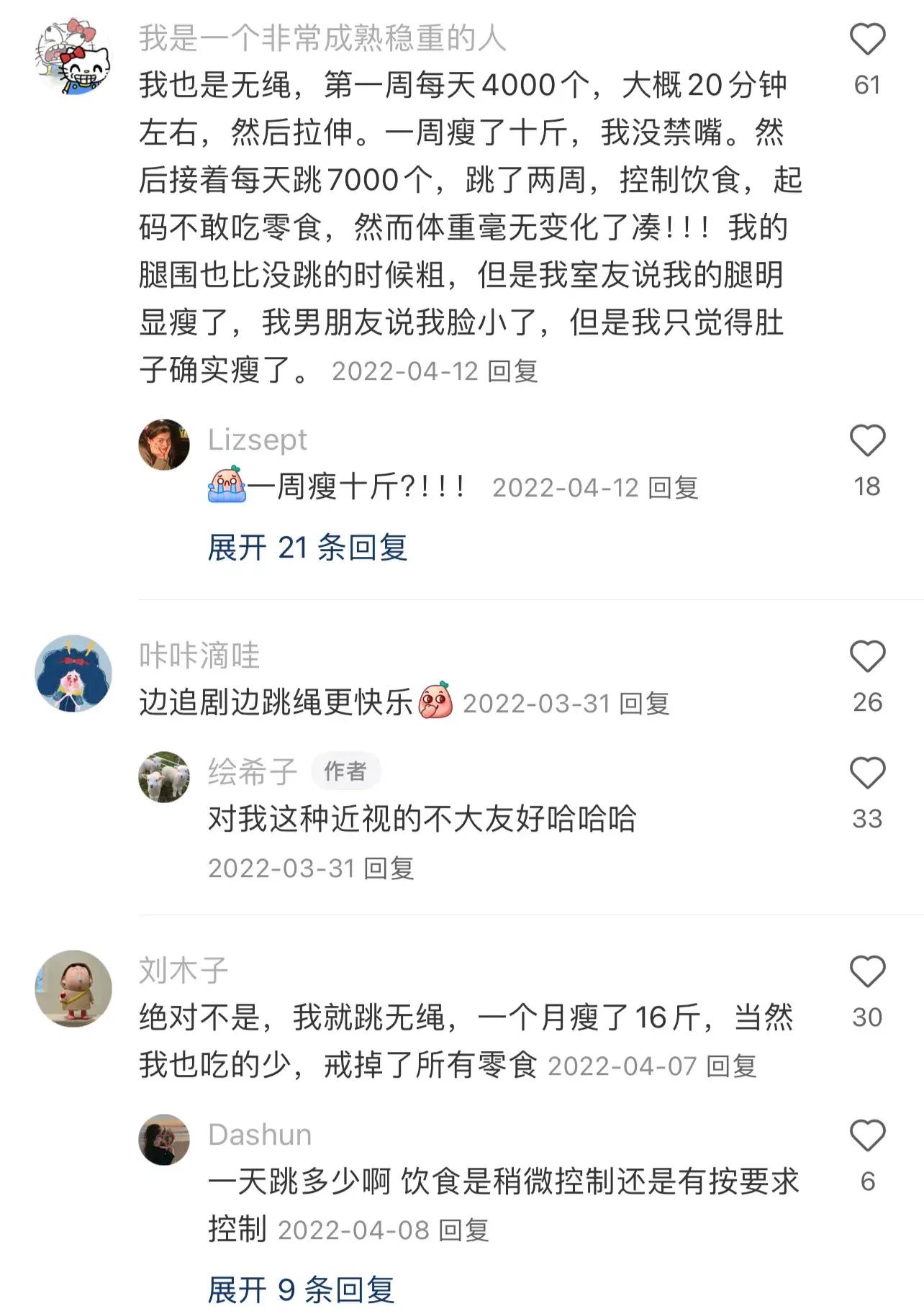The height and width of the screenshot is (1316, 924).
Task: Open Lizsept's profile avatar
Action: tap(164, 445)
